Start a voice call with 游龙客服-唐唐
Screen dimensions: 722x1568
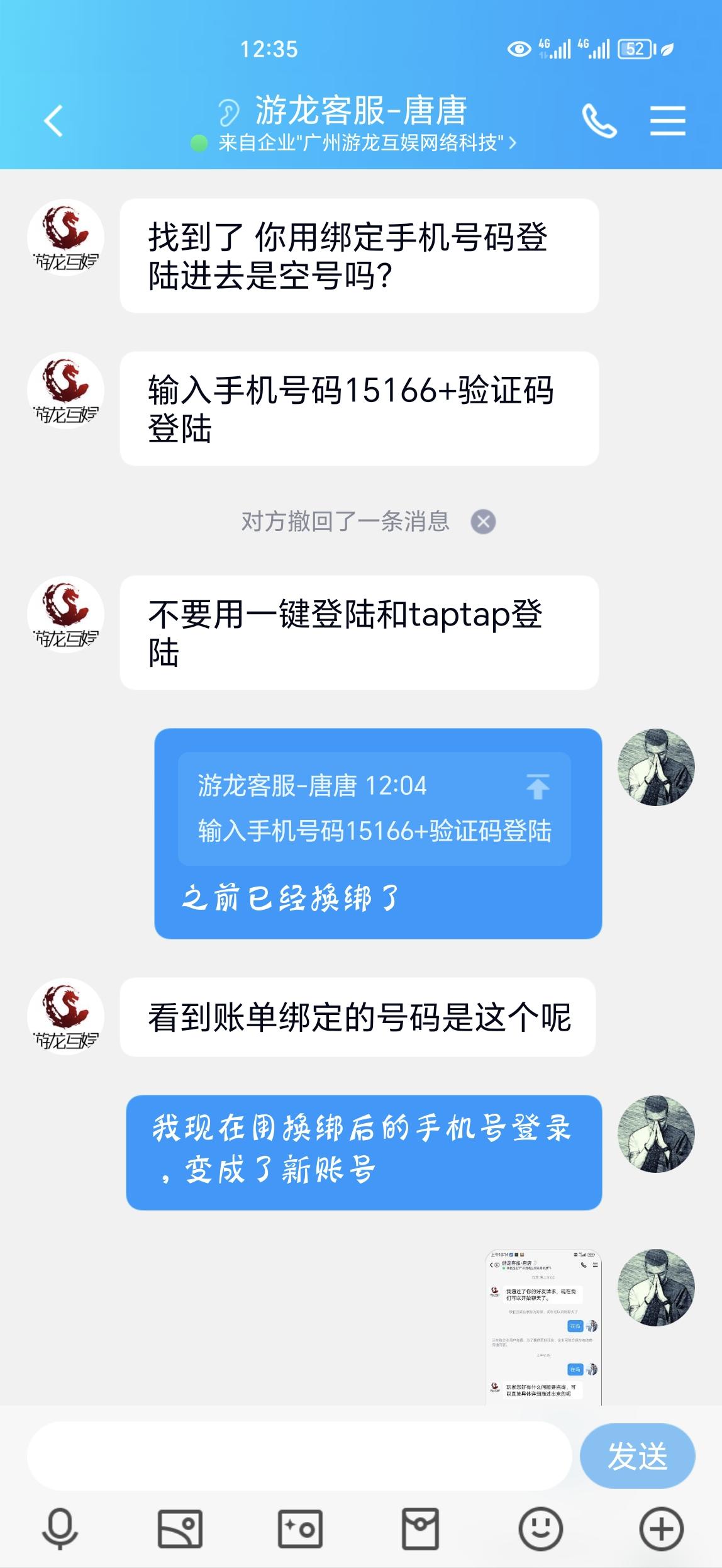click(x=599, y=120)
